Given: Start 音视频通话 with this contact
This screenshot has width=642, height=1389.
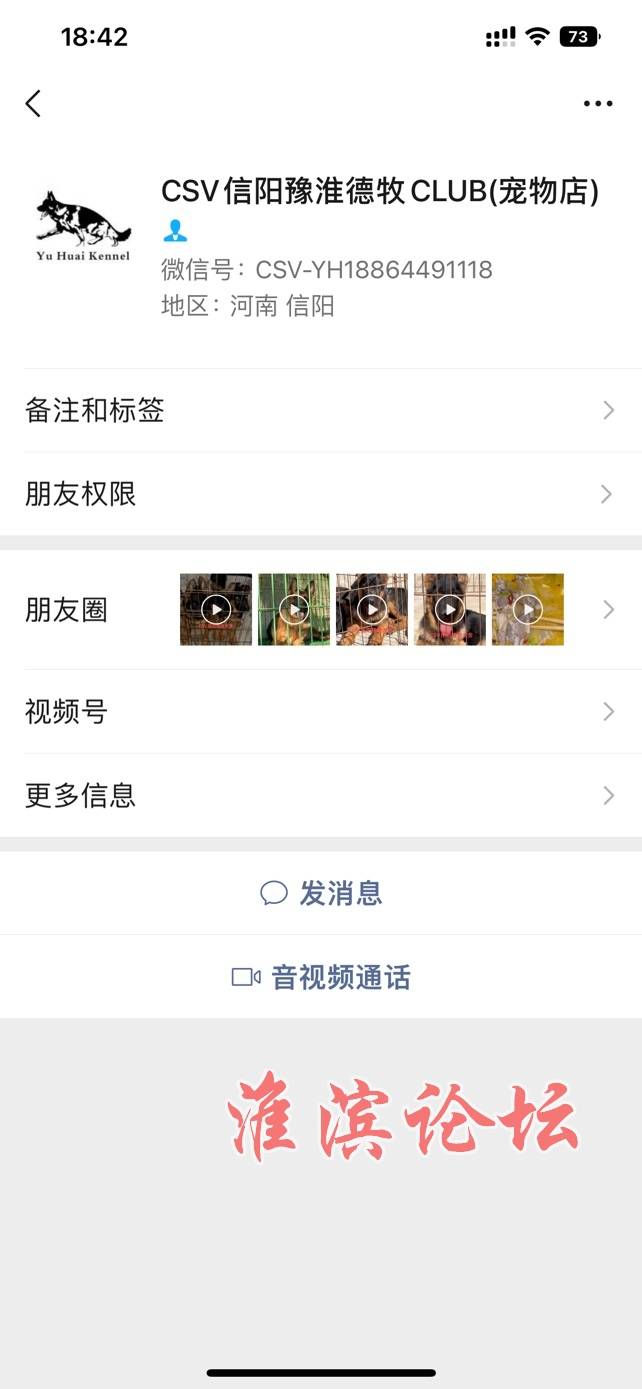Looking at the screenshot, I should 321,977.
